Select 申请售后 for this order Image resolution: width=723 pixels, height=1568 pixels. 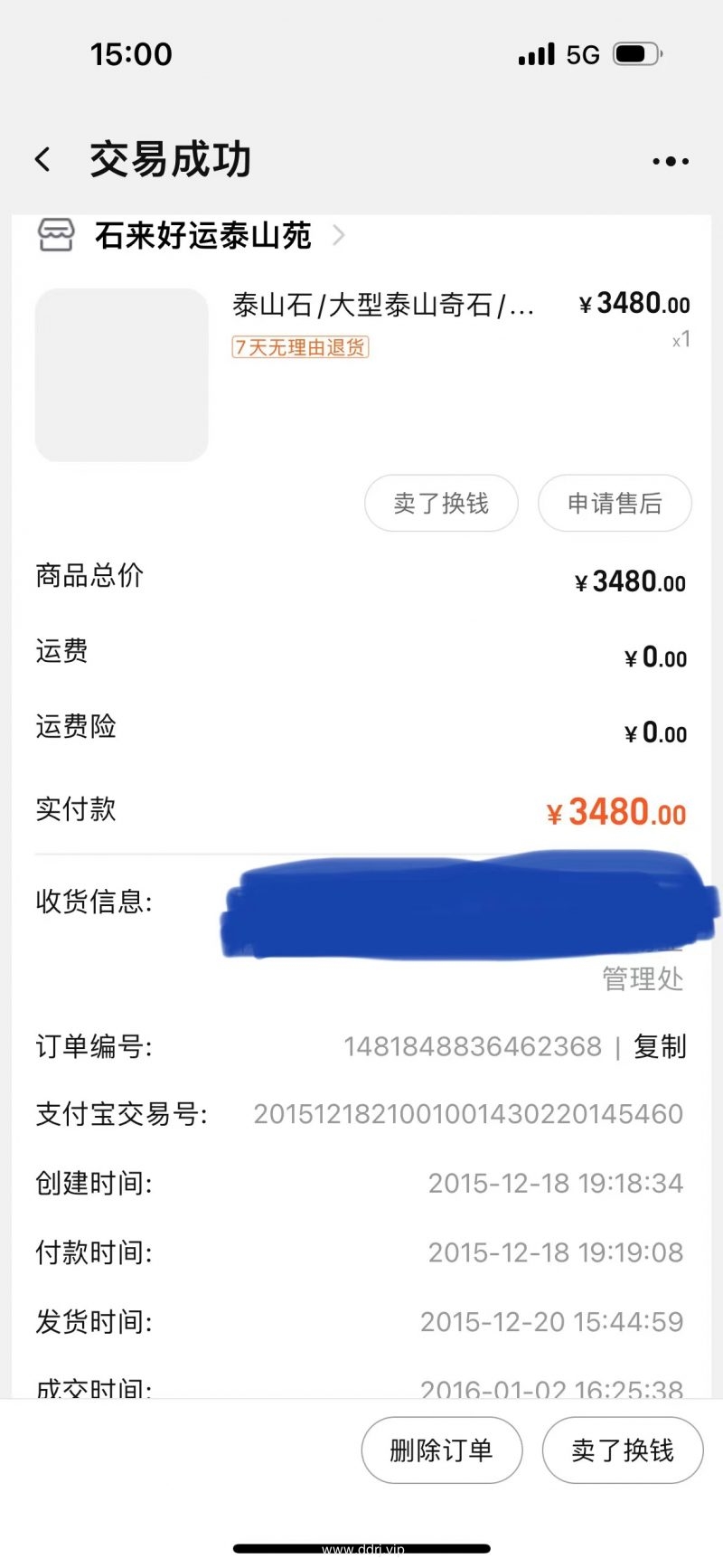click(x=615, y=504)
